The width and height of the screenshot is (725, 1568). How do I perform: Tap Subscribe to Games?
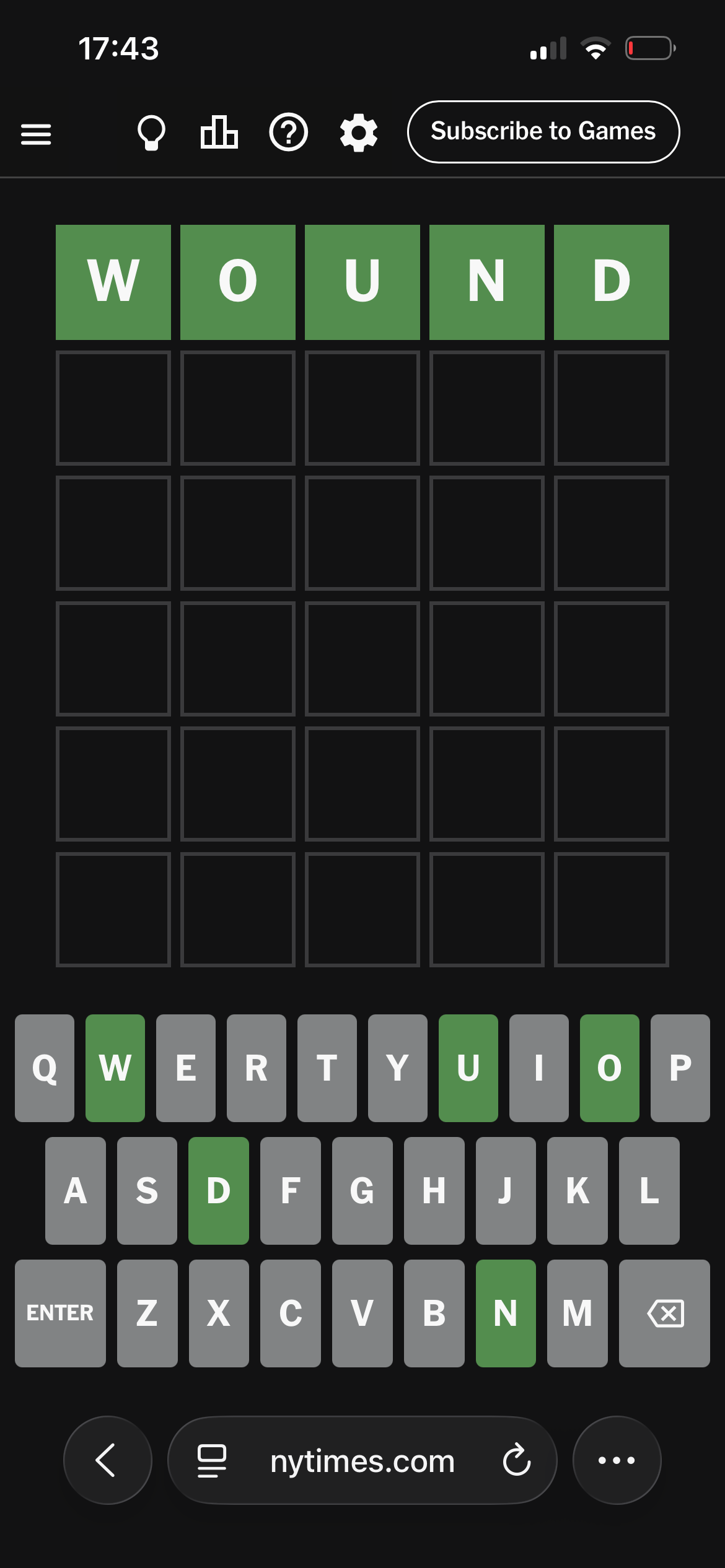point(543,132)
